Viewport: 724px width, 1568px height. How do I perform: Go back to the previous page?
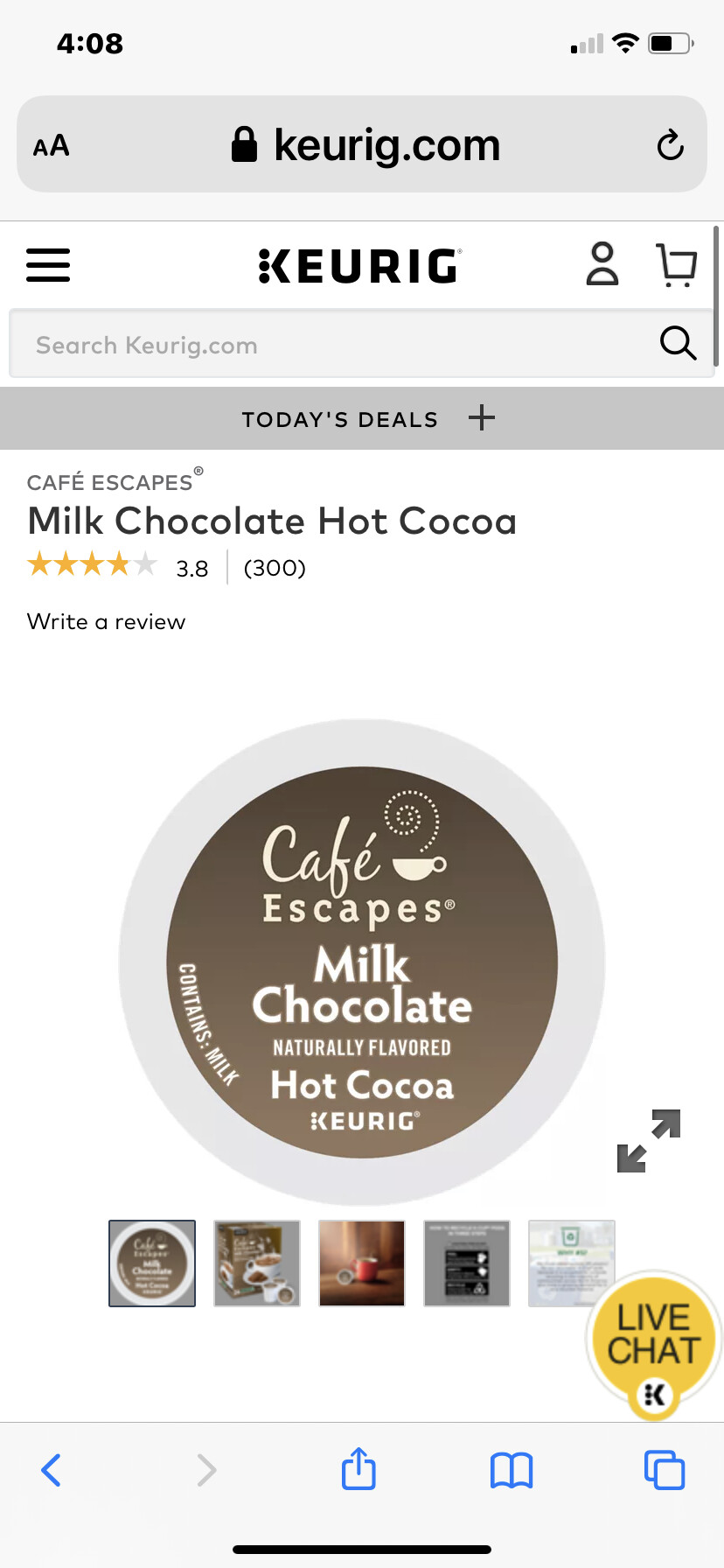52,1470
